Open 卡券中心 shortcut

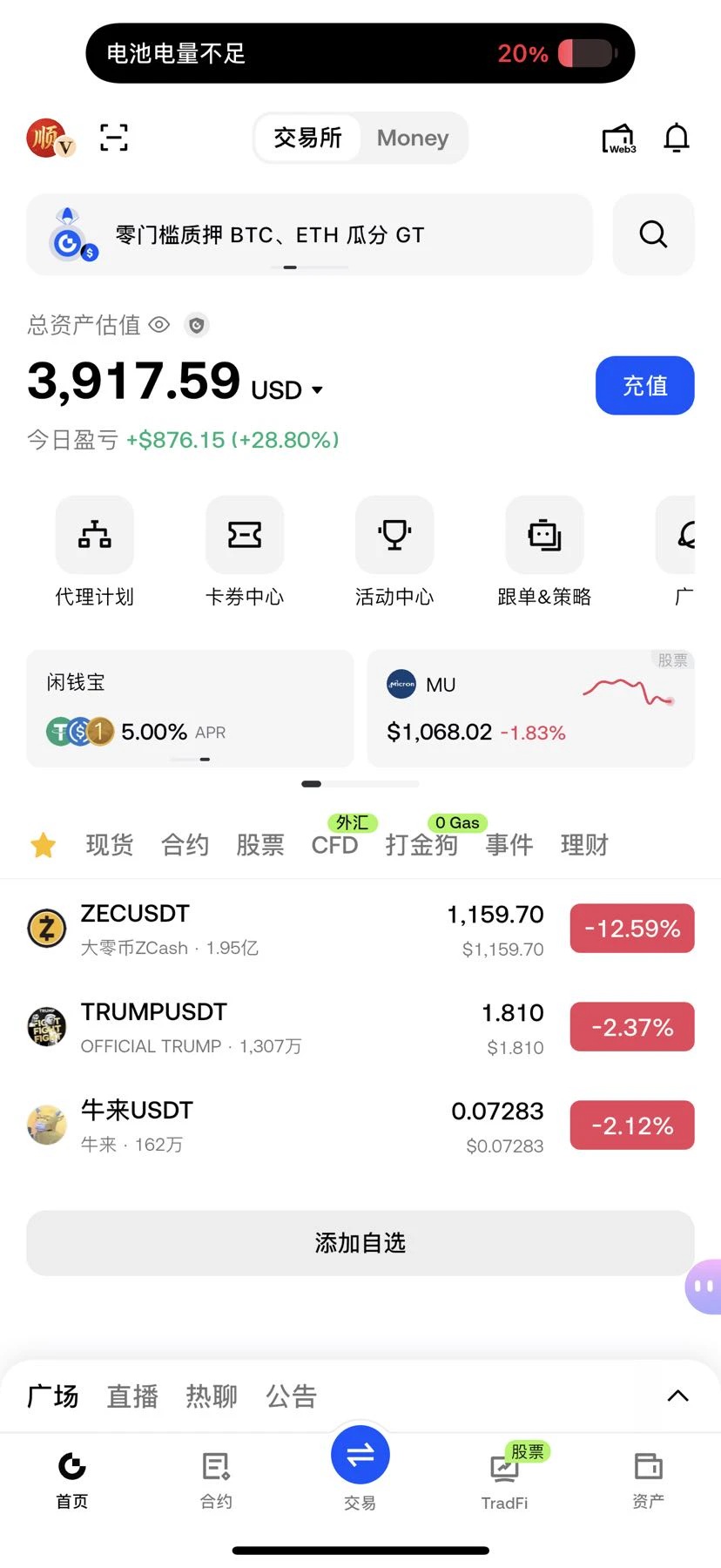pos(245,552)
